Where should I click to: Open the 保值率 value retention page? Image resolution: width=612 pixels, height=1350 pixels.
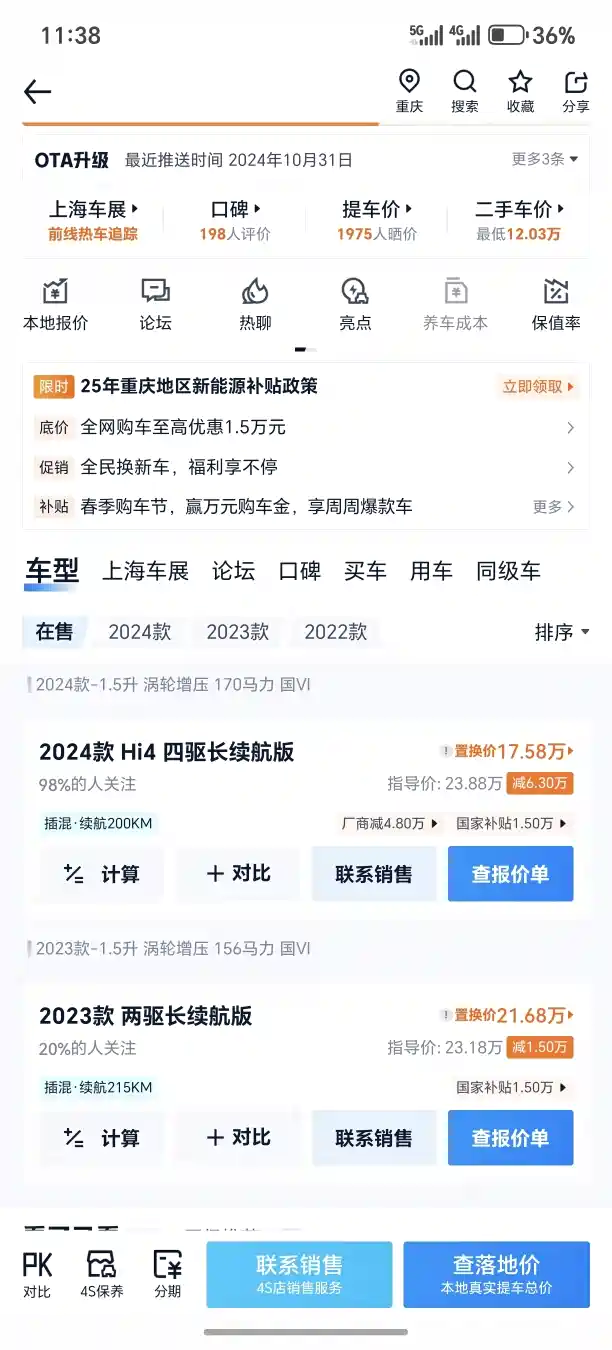(x=556, y=304)
